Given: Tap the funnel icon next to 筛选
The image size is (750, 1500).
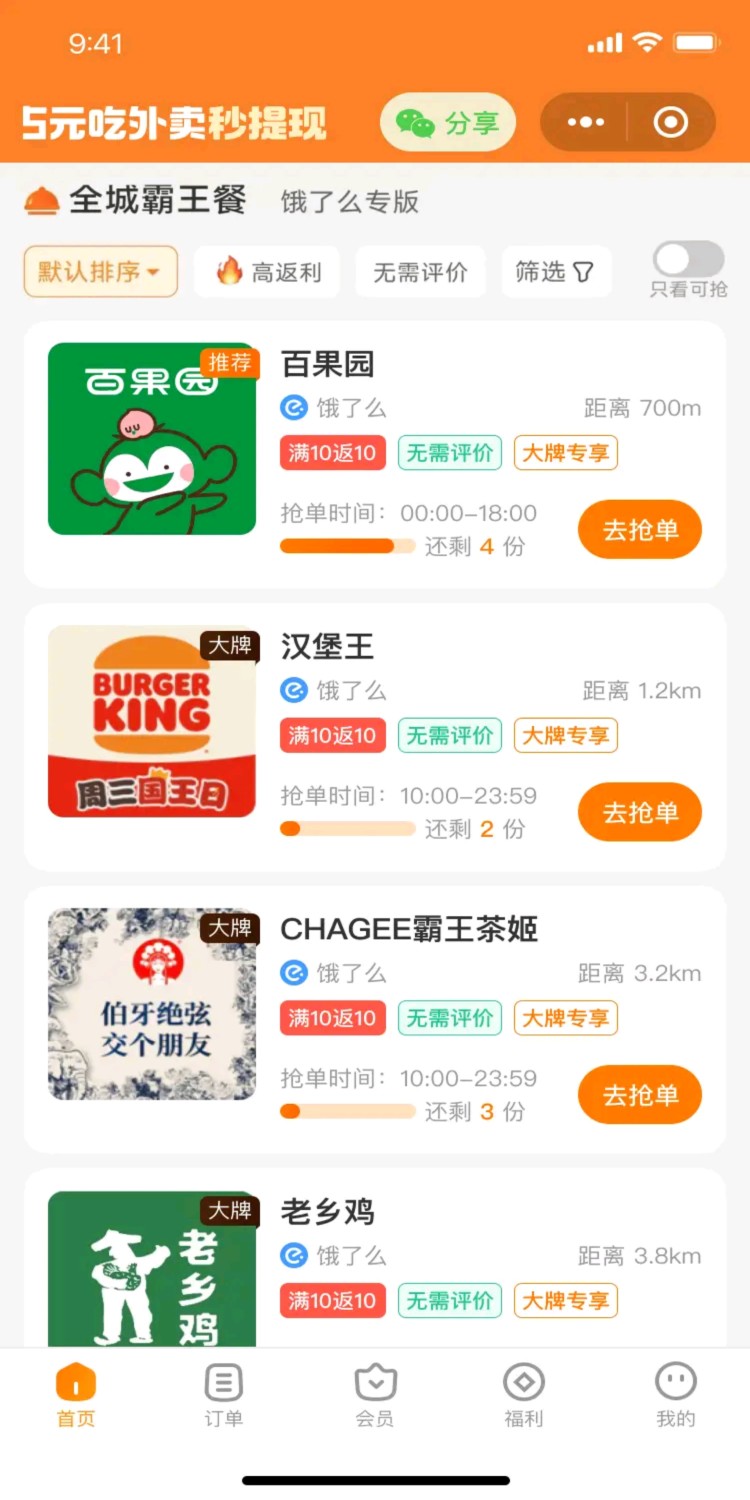Looking at the screenshot, I should 584,270.
